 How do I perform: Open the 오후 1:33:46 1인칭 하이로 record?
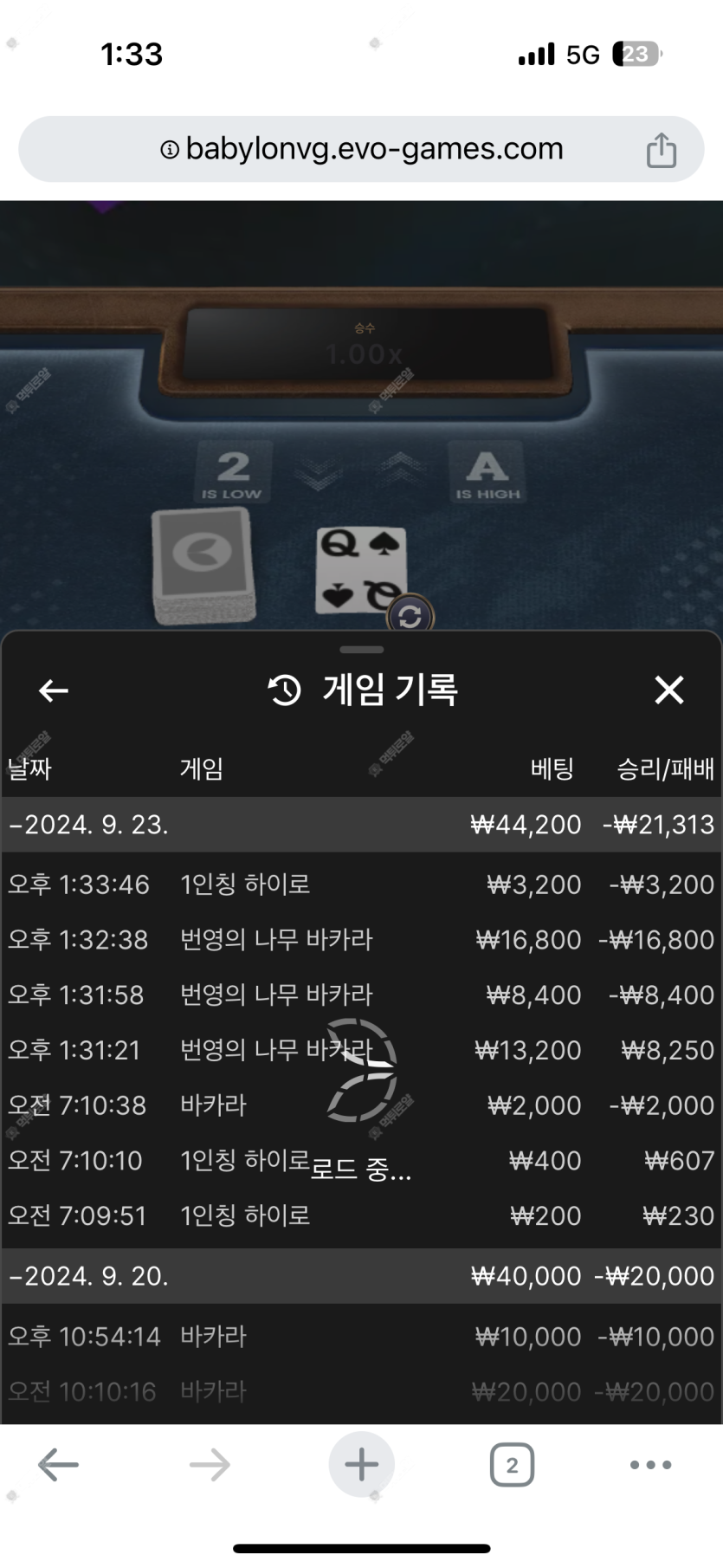pos(361,884)
